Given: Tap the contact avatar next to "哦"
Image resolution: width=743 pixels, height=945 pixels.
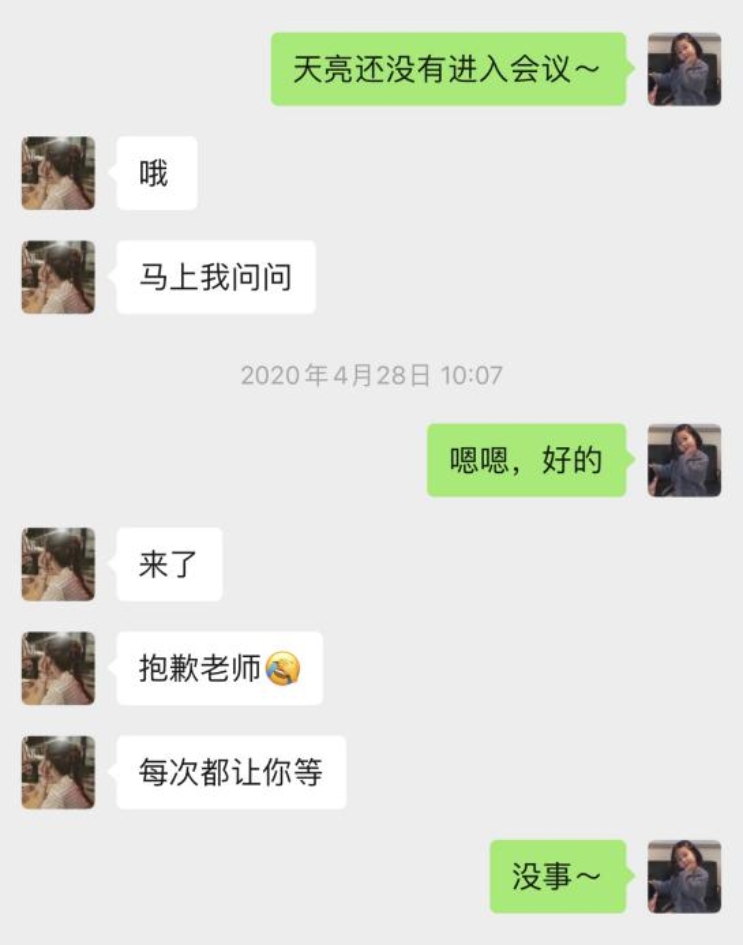Looking at the screenshot, I should 58,173.
